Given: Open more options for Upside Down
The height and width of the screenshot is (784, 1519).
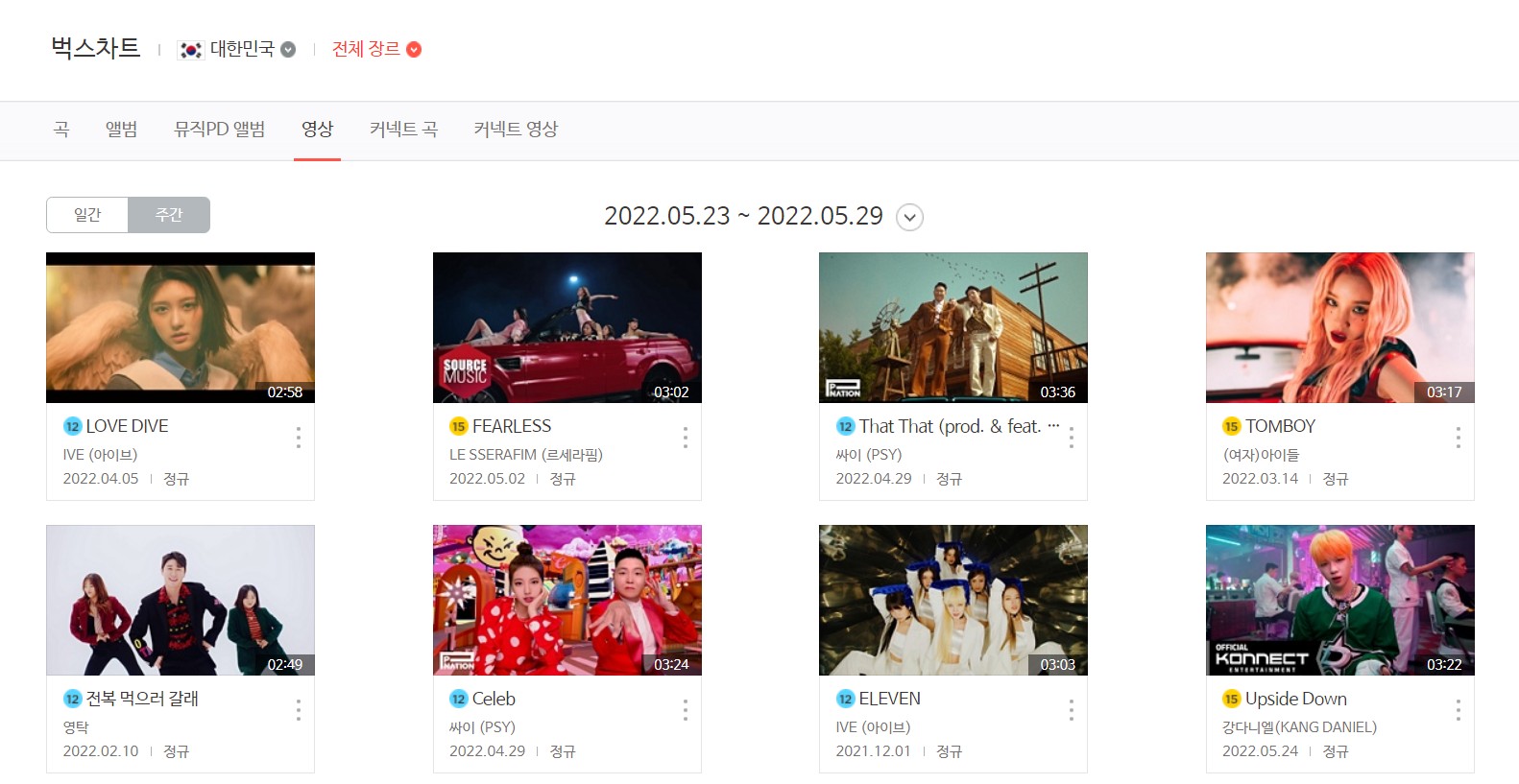Looking at the screenshot, I should (x=1458, y=710).
